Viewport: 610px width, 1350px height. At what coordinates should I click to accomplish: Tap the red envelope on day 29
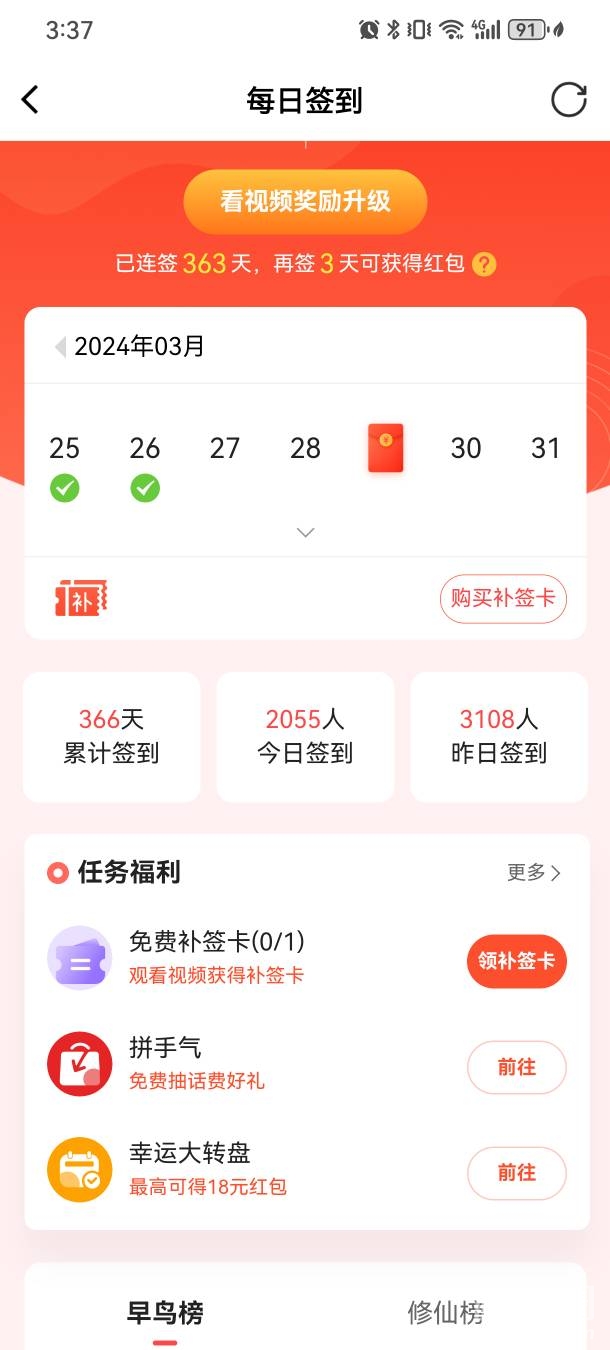click(x=385, y=449)
